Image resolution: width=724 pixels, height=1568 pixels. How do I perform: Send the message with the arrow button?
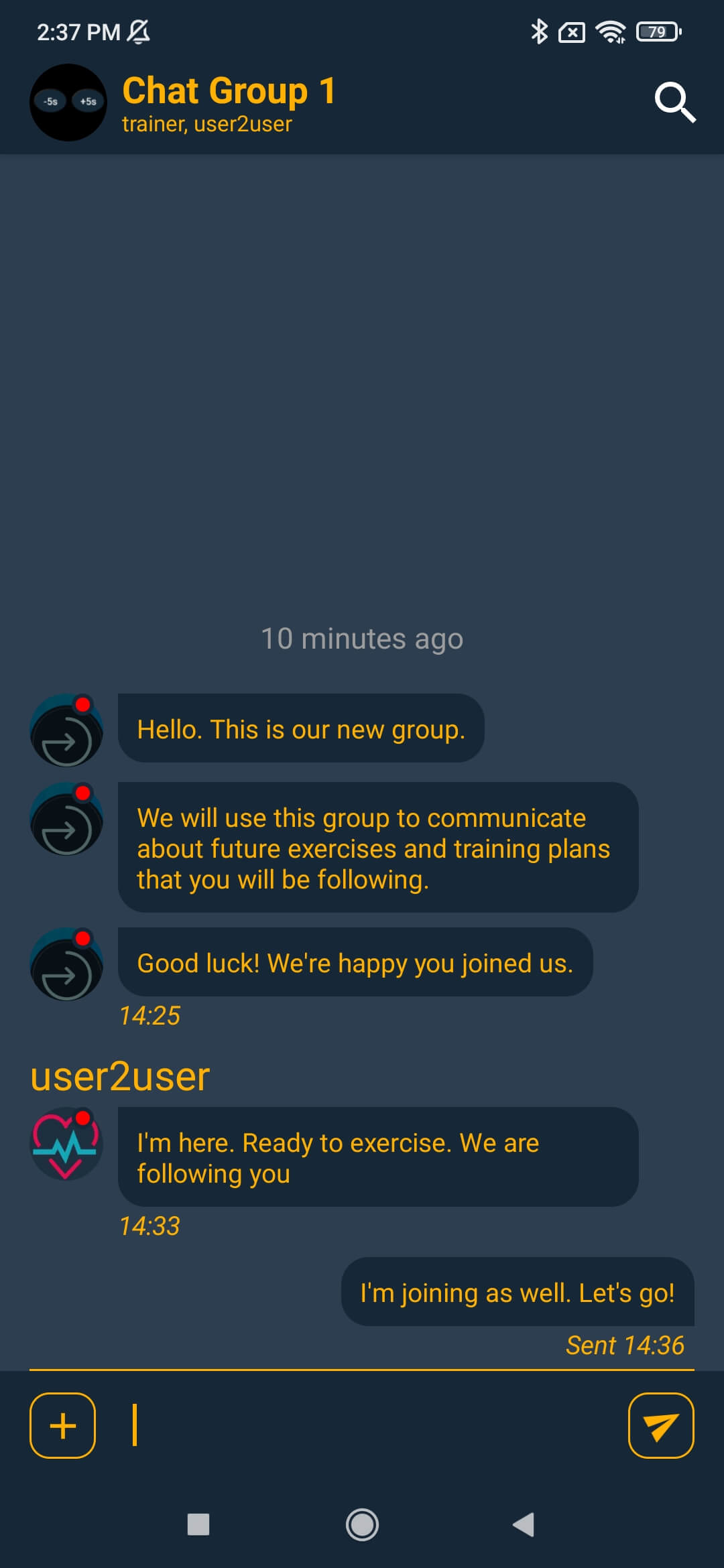tap(661, 1425)
